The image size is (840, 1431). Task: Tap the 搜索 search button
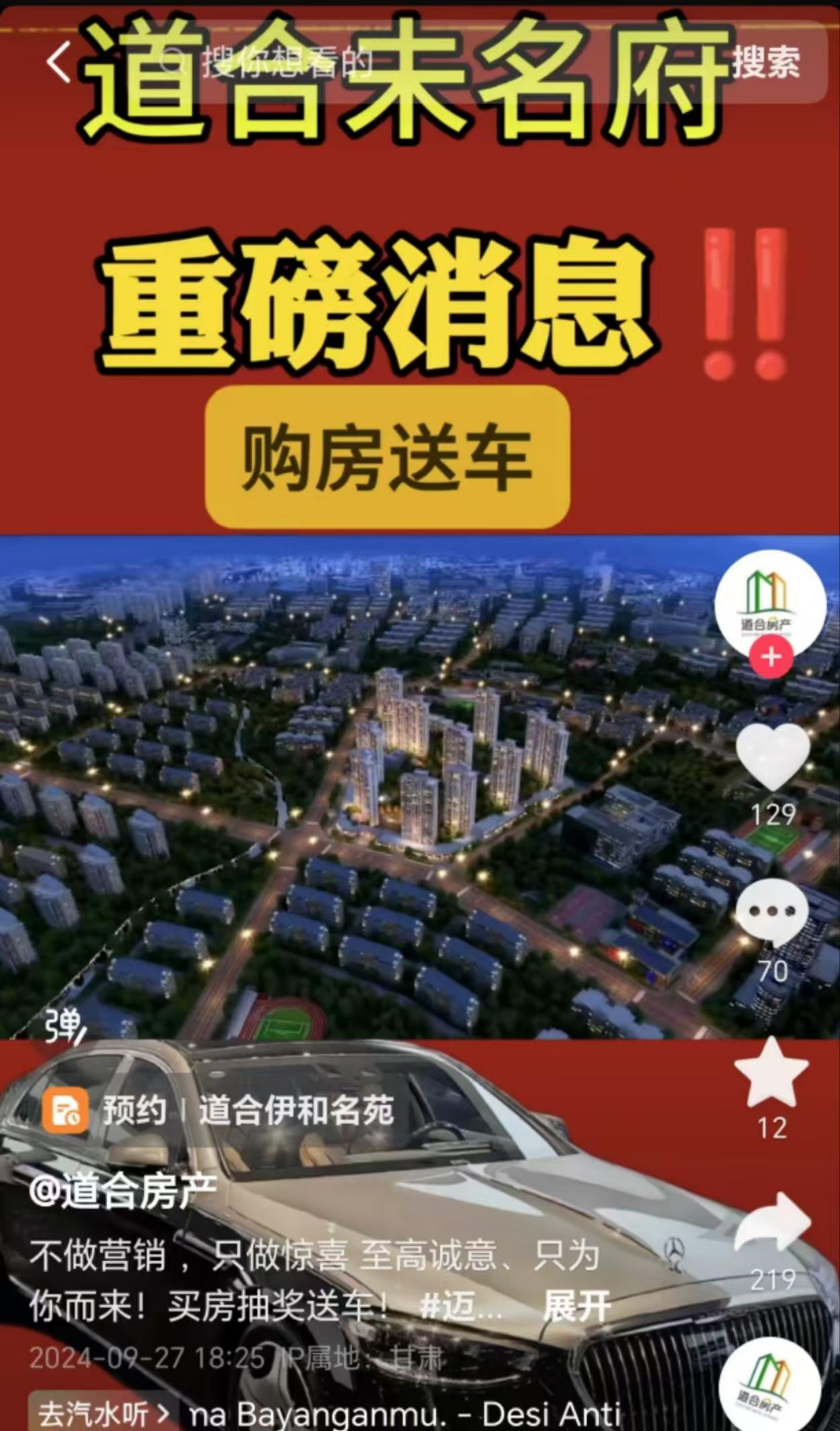(x=766, y=63)
